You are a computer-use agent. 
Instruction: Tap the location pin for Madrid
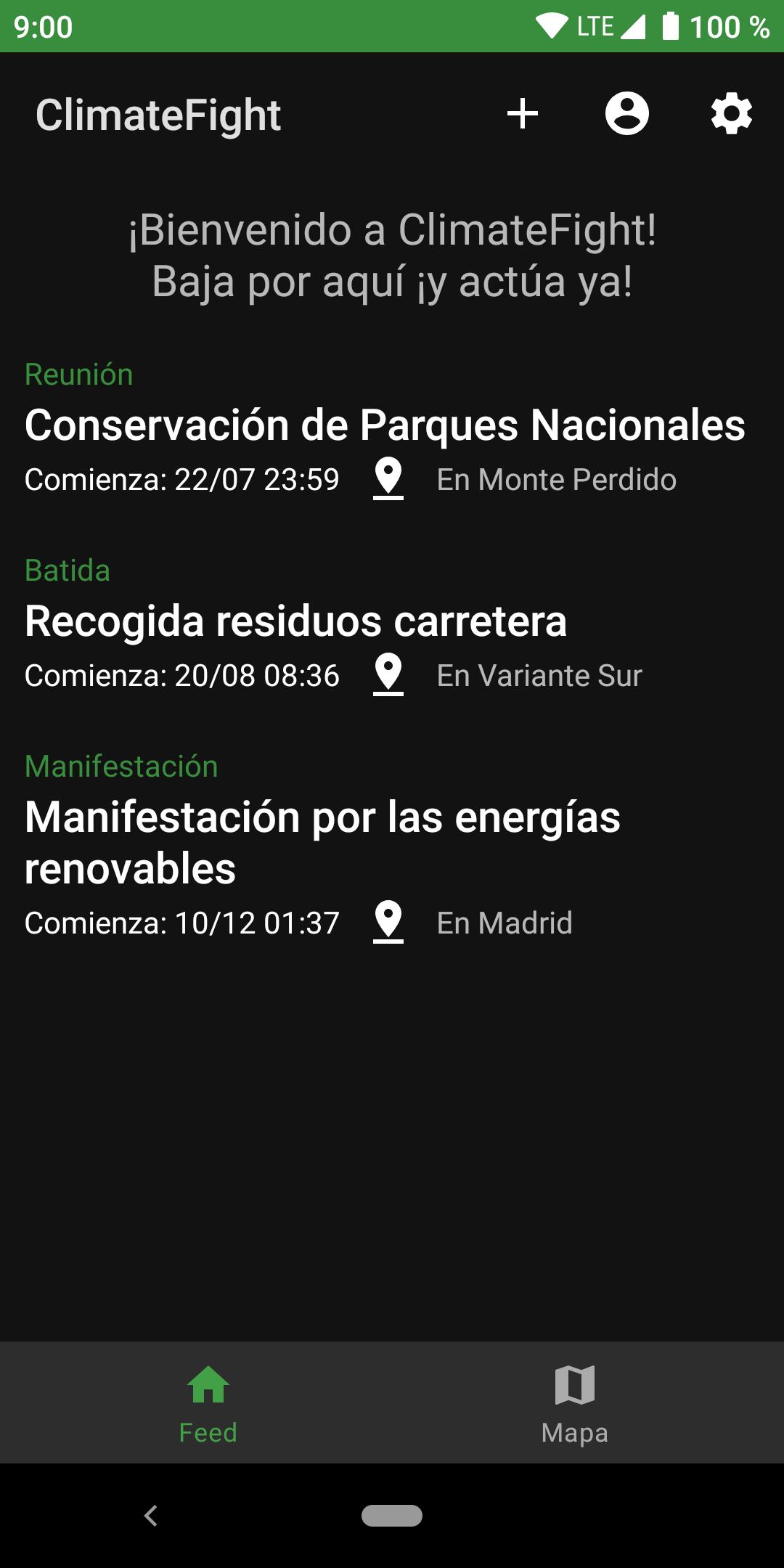coord(388,923)
